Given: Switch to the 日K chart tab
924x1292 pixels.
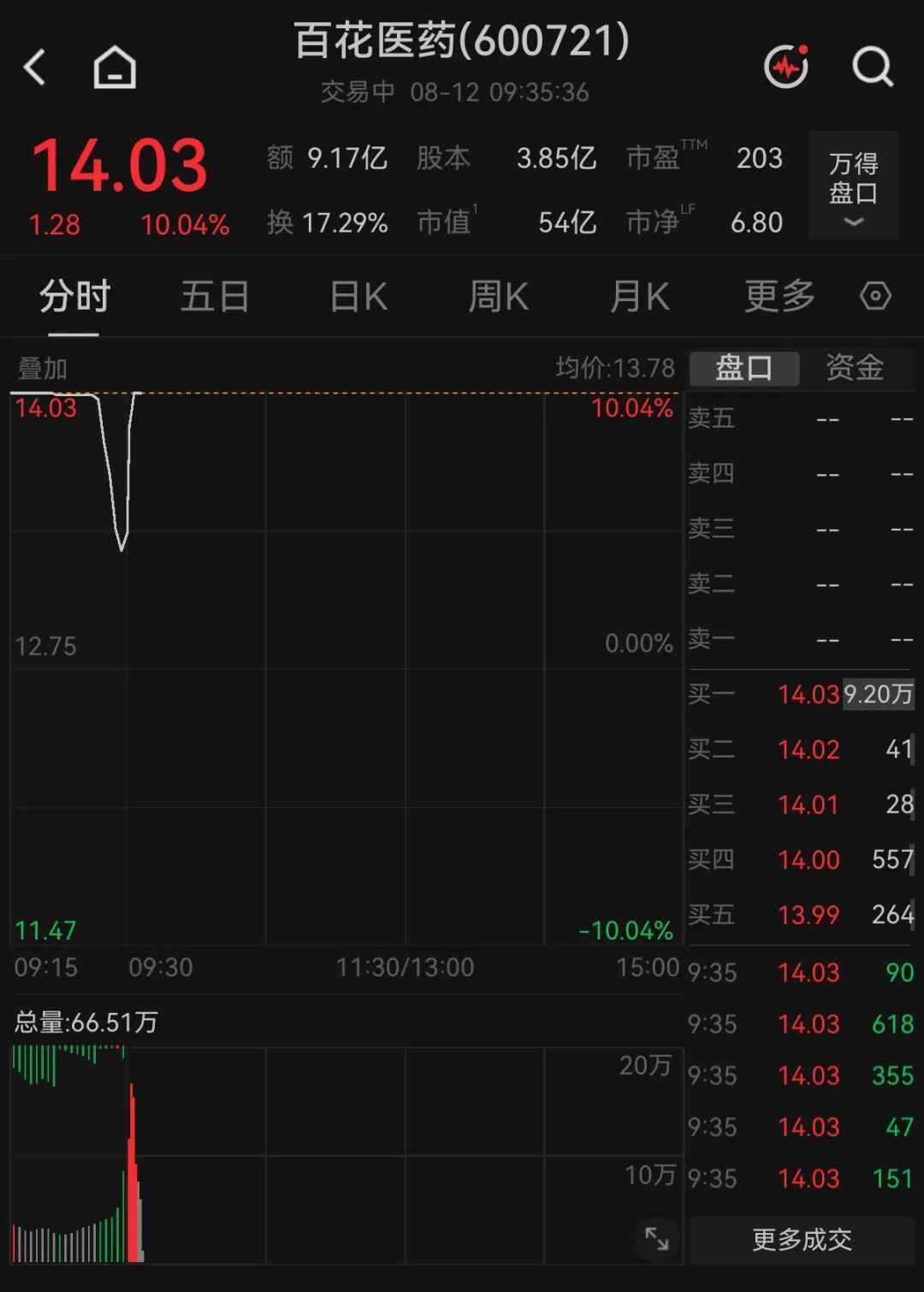Looking at the screenshot, I should pos(358,297).
